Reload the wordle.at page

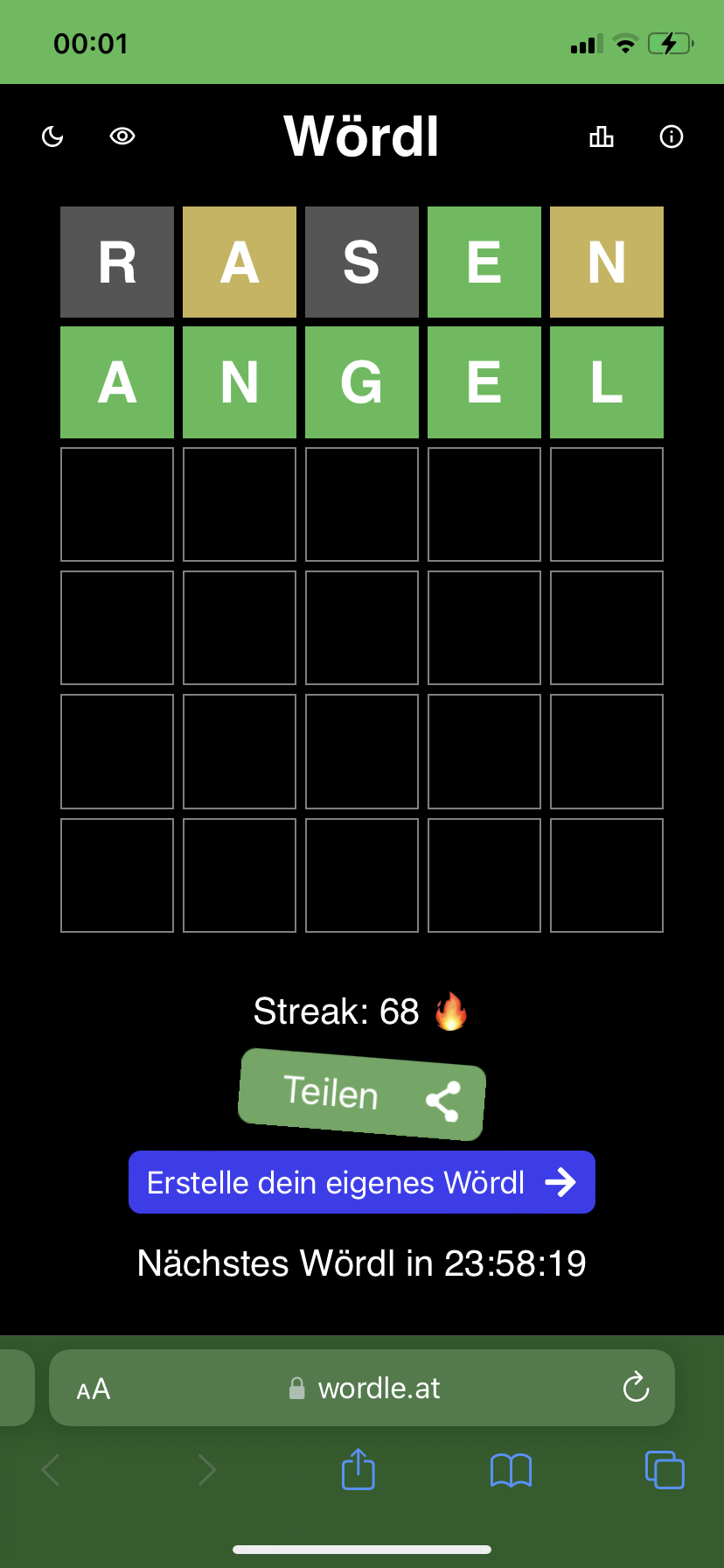pyautogui.click(x=636, y=1387)
